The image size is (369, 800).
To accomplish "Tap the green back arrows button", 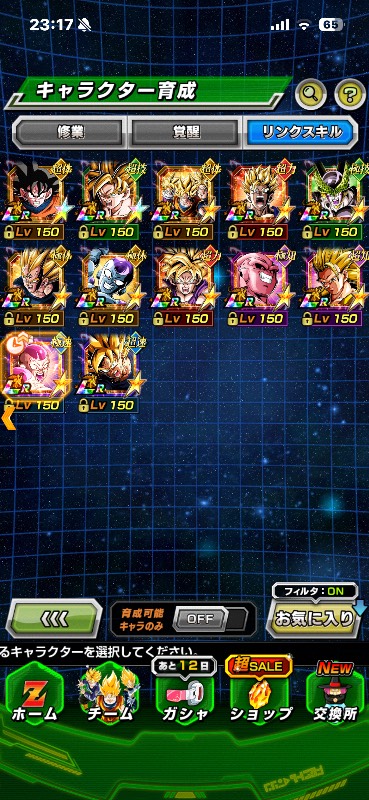I will [54, 618].
